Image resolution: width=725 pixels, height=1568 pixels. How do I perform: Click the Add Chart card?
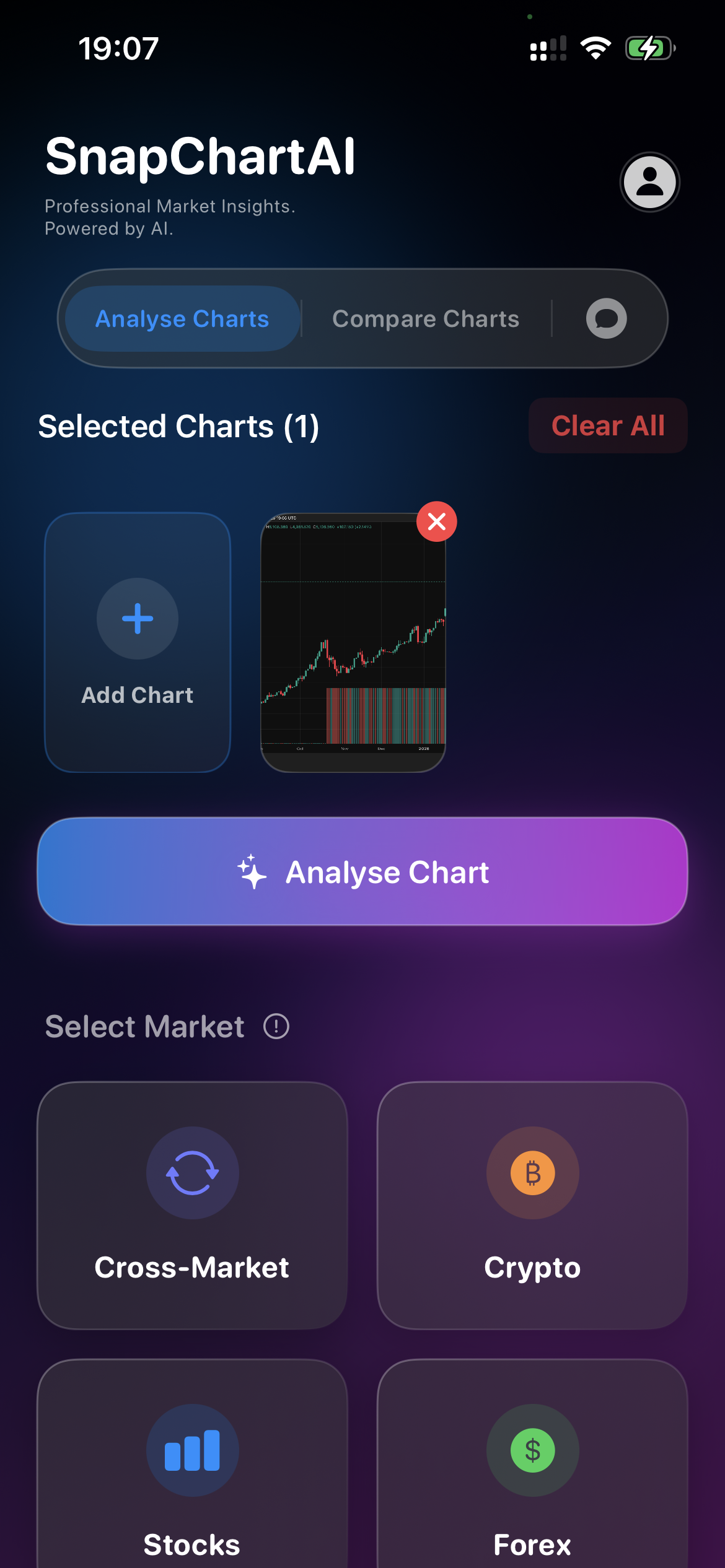point(137,641)
